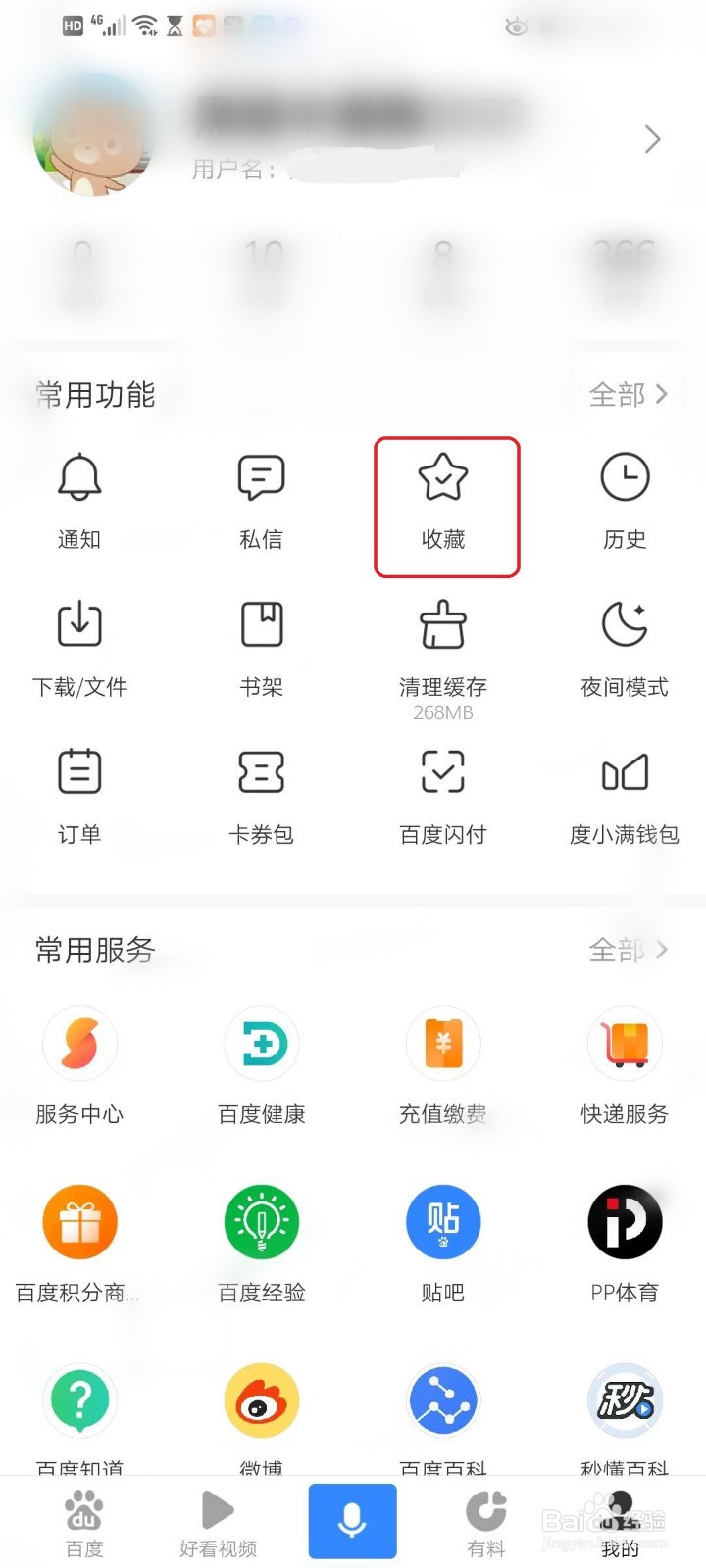Expand 全部 under 常用服务 services
706x1568 pixels.
point(628,949)
